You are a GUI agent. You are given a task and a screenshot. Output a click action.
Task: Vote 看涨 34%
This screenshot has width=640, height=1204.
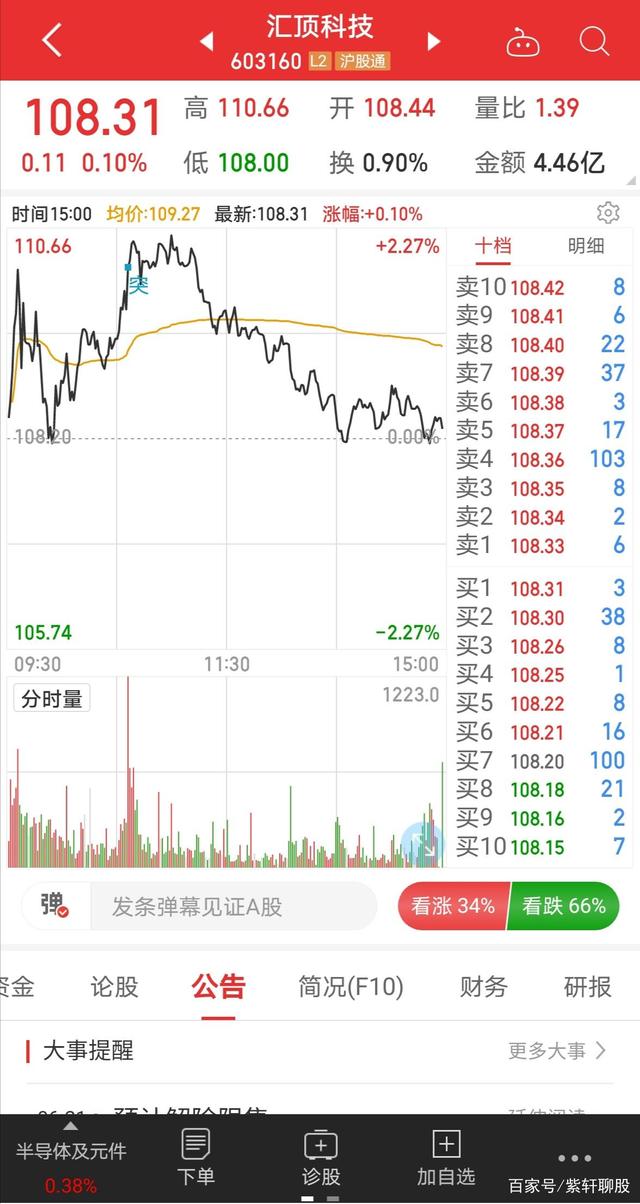pyautogui.click(x=452, y=906)
